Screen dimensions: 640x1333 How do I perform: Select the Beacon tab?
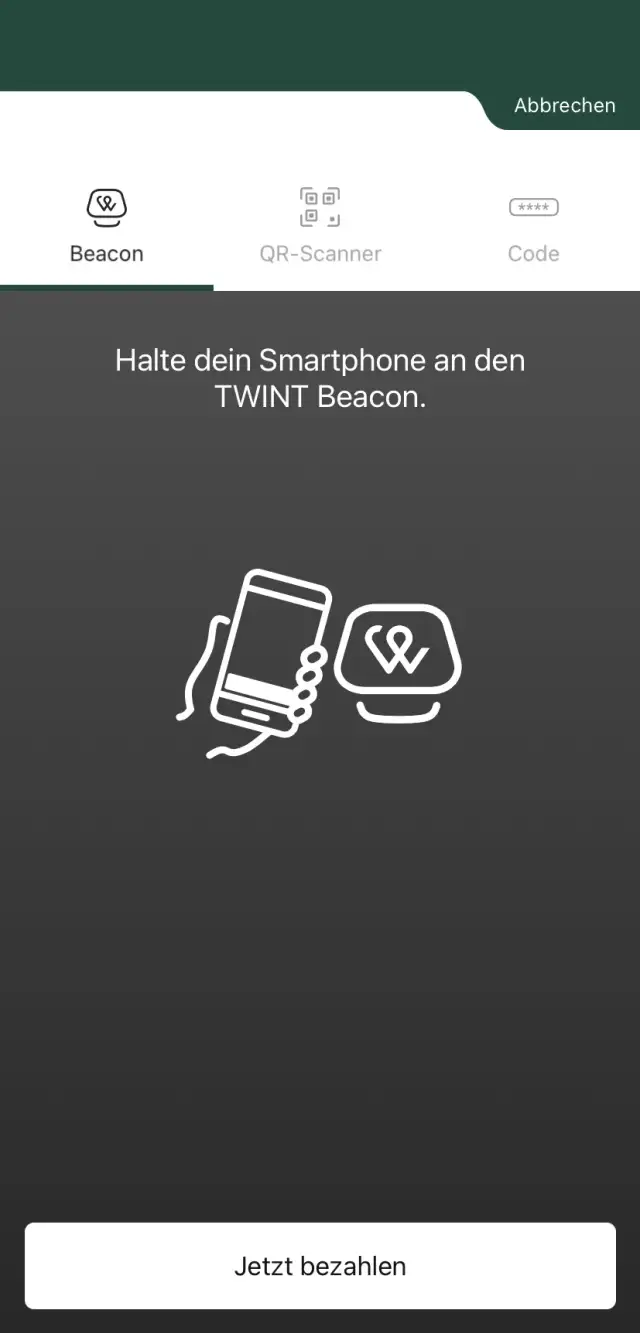[107, 228]
